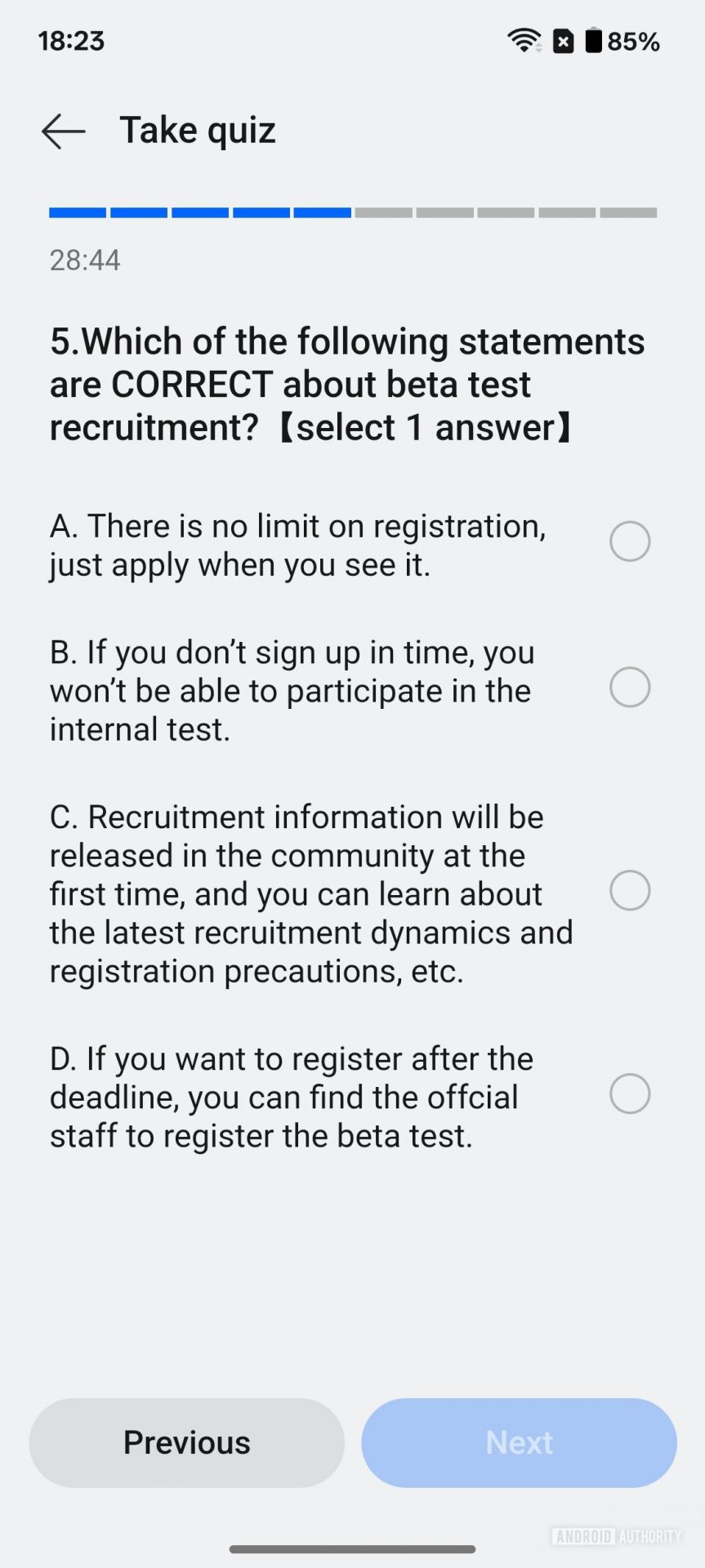
Task: Select option D about registering after deadline
Action: point(629,1094)
